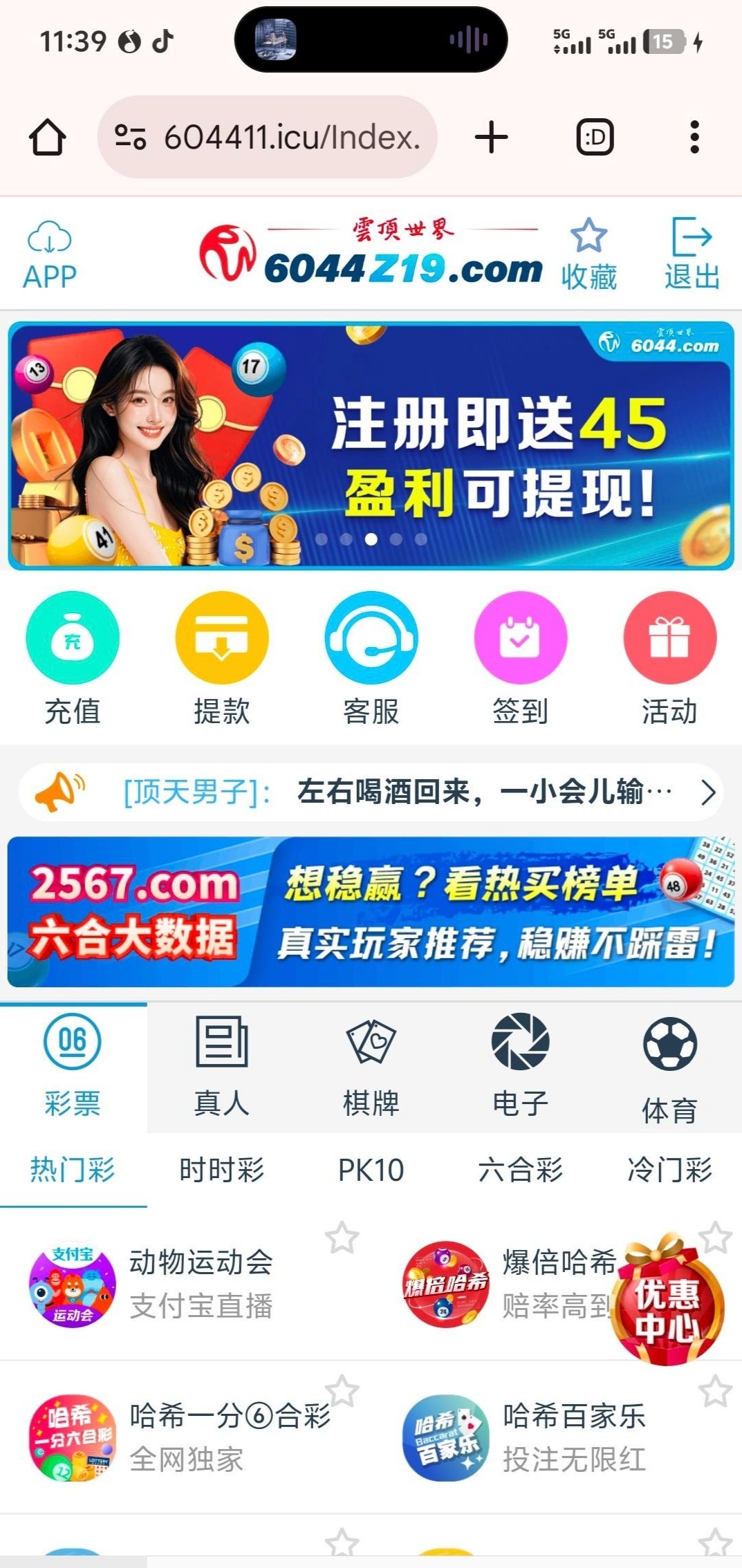Tap 收藏 to bookmark the site
The width and height of the screenshot is (742, 1568).
pyautogui.click(x=588, y=254)
